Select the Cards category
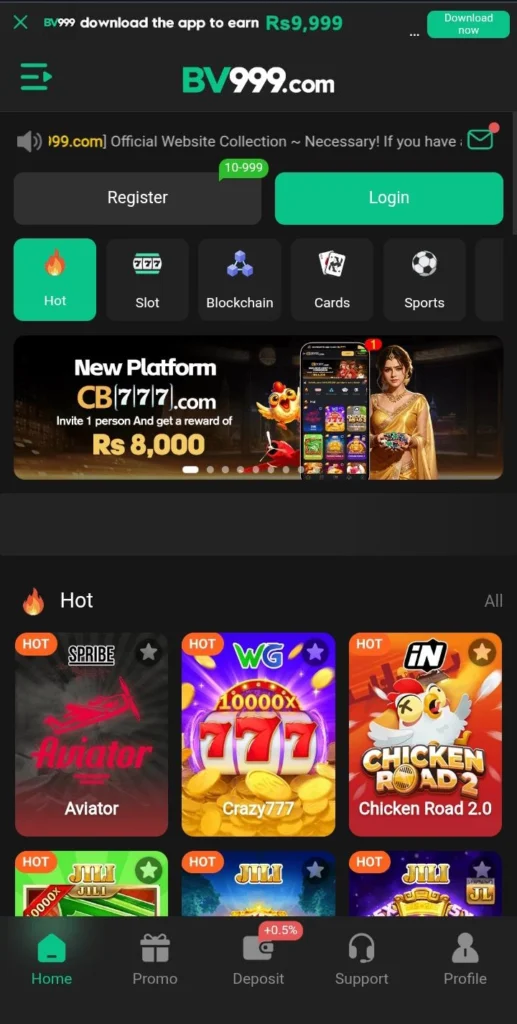The image size is (517, 1024). pyautogui.click(x=332, y=280)
